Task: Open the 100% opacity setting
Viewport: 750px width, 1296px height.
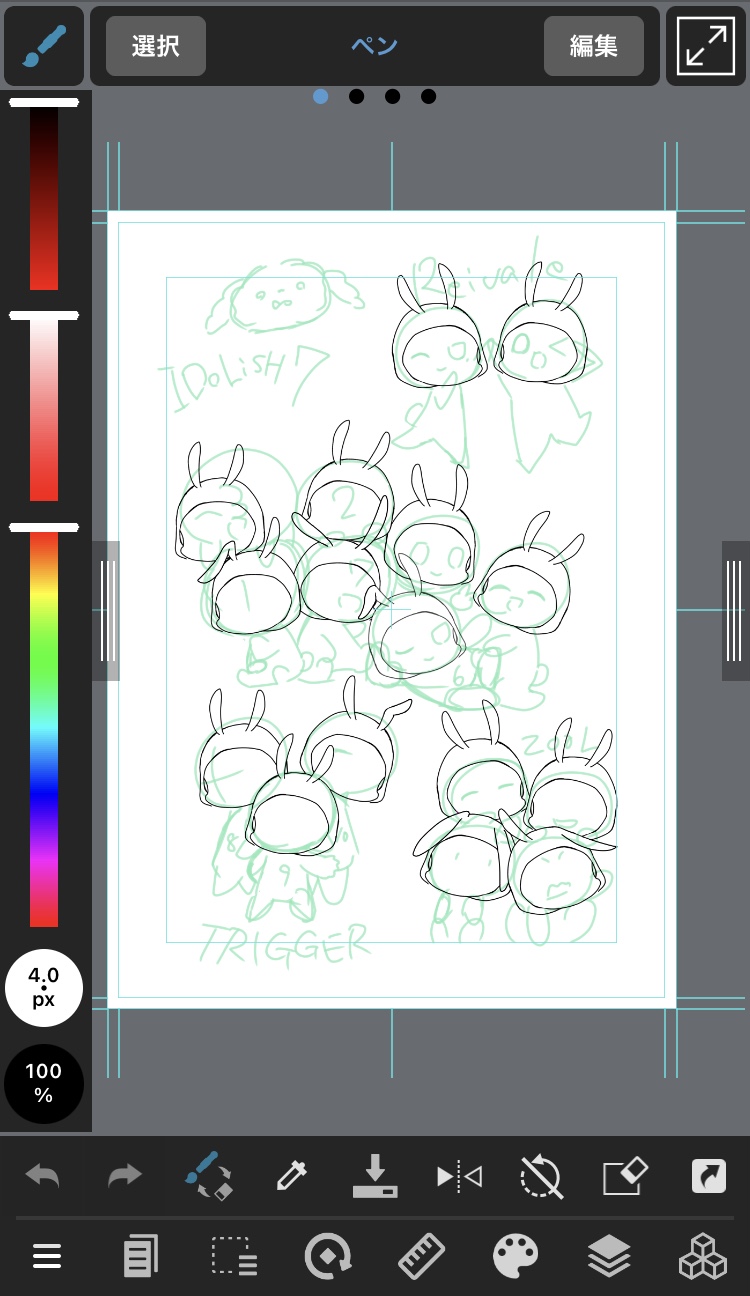Action: (x=43, y=1083)
